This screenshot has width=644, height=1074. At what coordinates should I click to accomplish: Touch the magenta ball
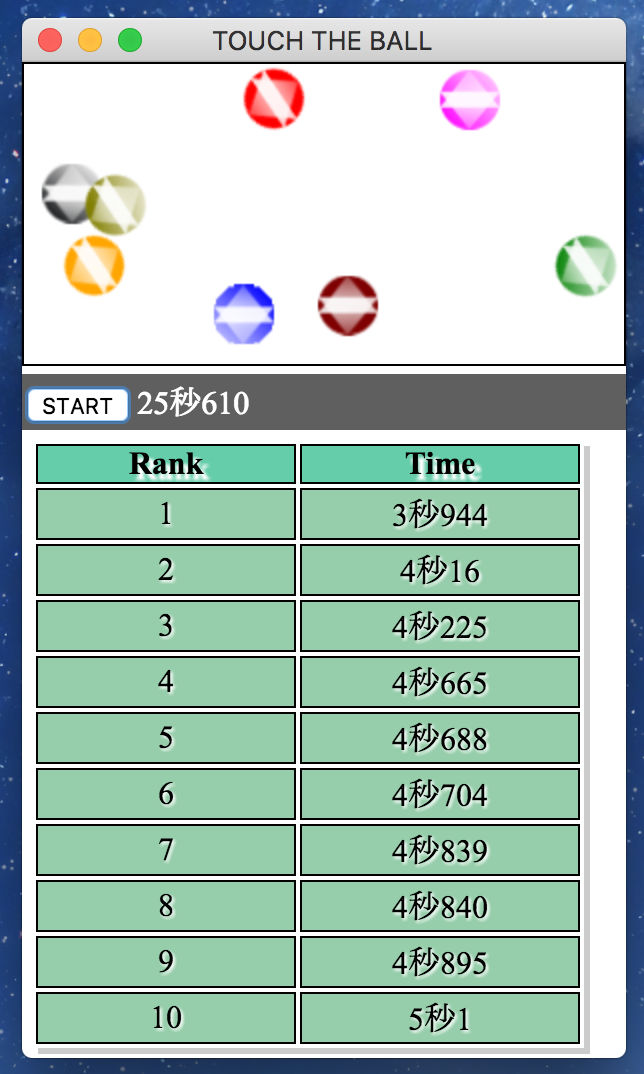pos(469,99)
